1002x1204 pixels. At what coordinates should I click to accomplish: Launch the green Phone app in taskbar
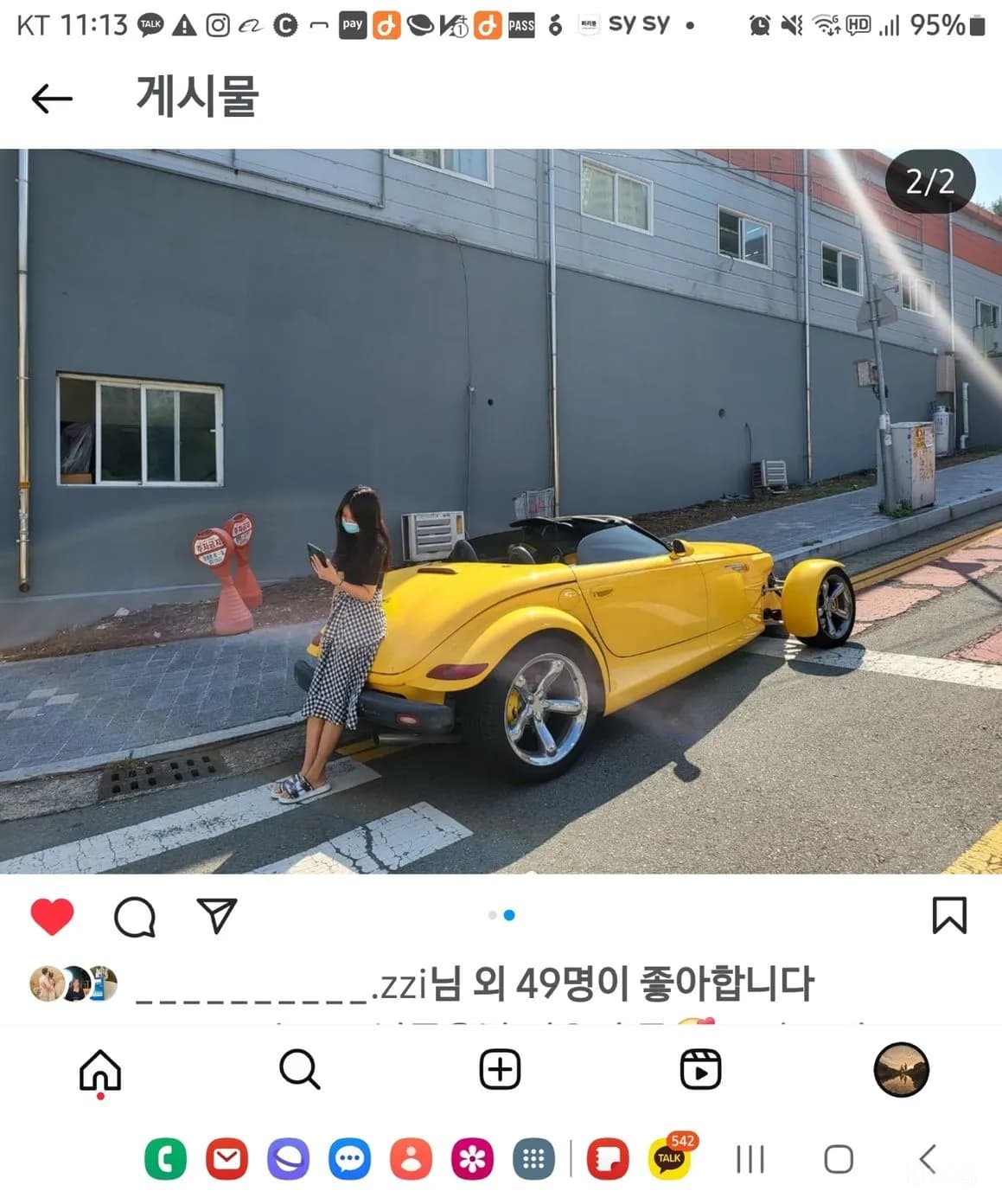[165, 1159]
